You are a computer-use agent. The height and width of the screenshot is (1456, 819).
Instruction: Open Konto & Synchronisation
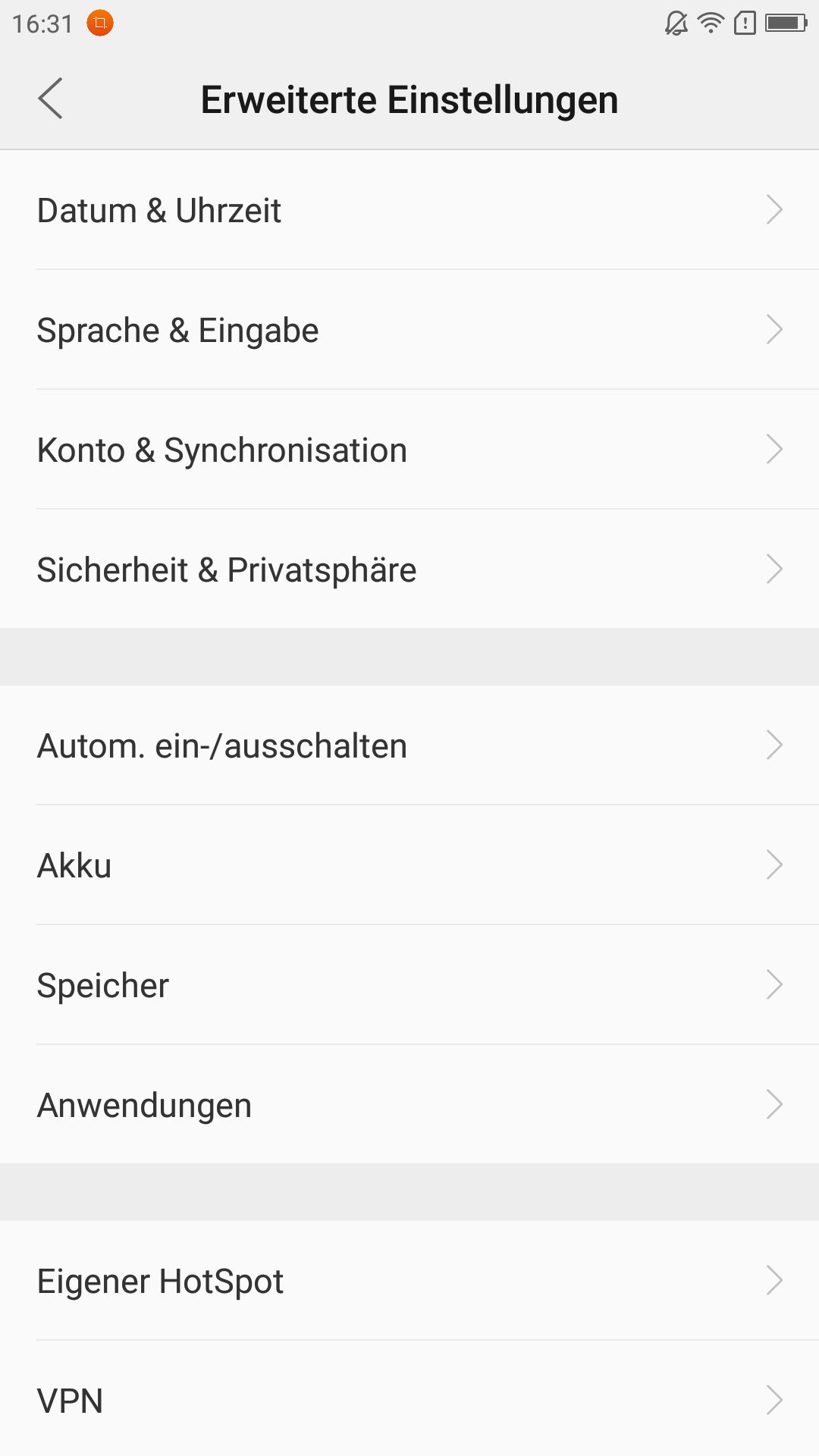point(409,450)
